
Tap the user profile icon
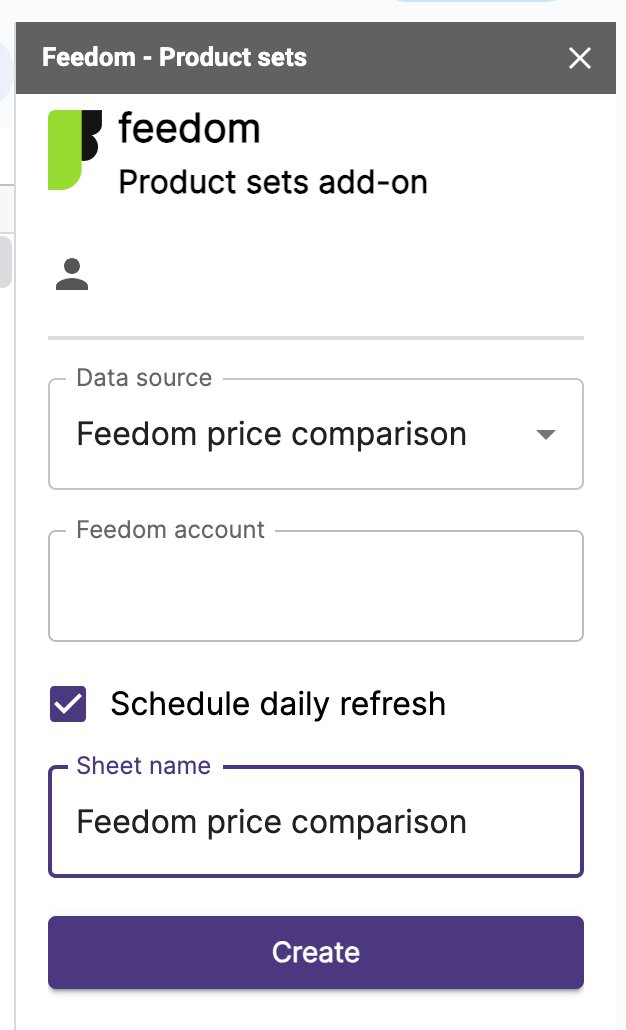(72, 275)
